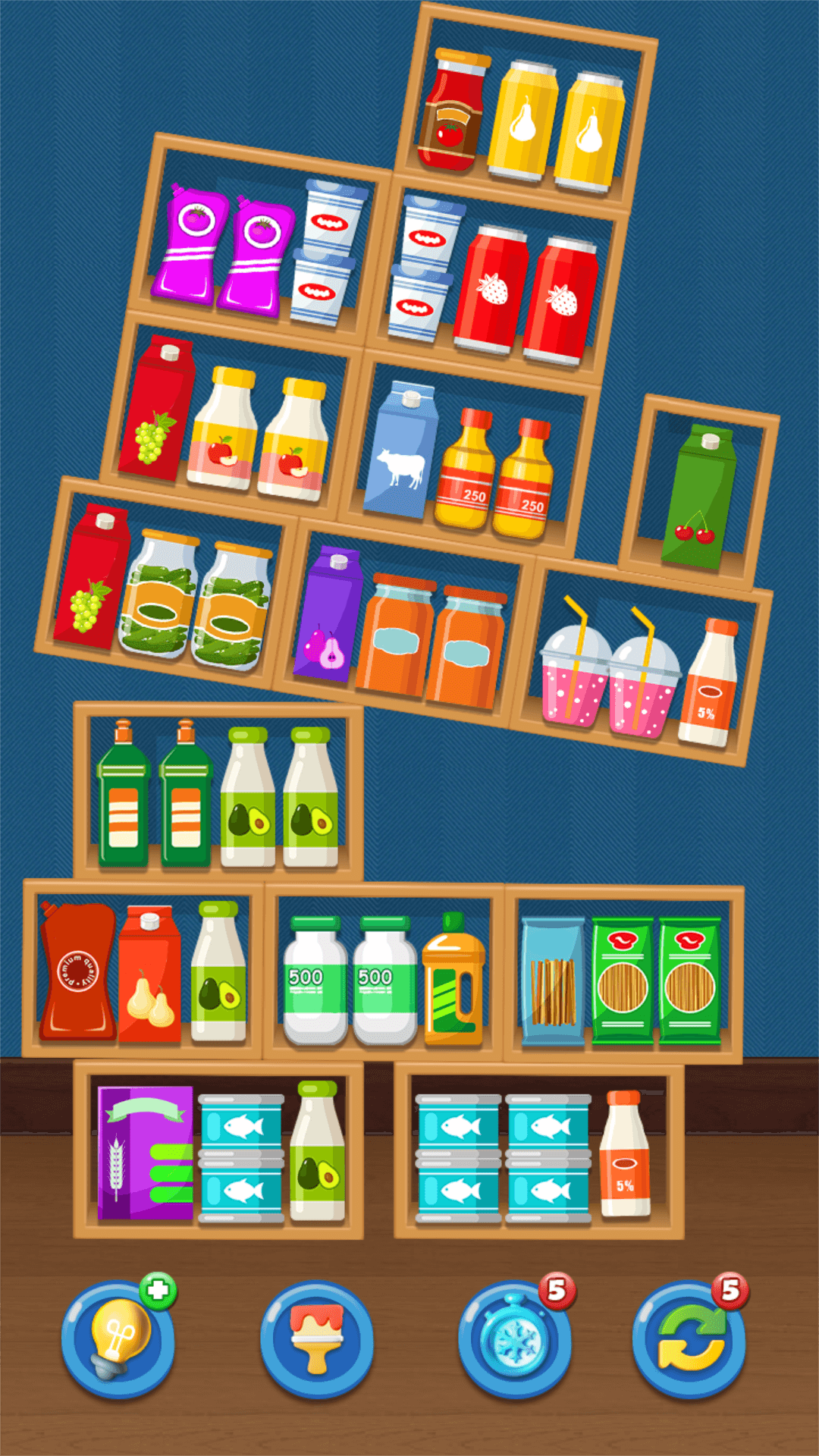Select the purple pear juice carton
The width and height of the screenshot is (819, 1456).
[x=329, y=614]
